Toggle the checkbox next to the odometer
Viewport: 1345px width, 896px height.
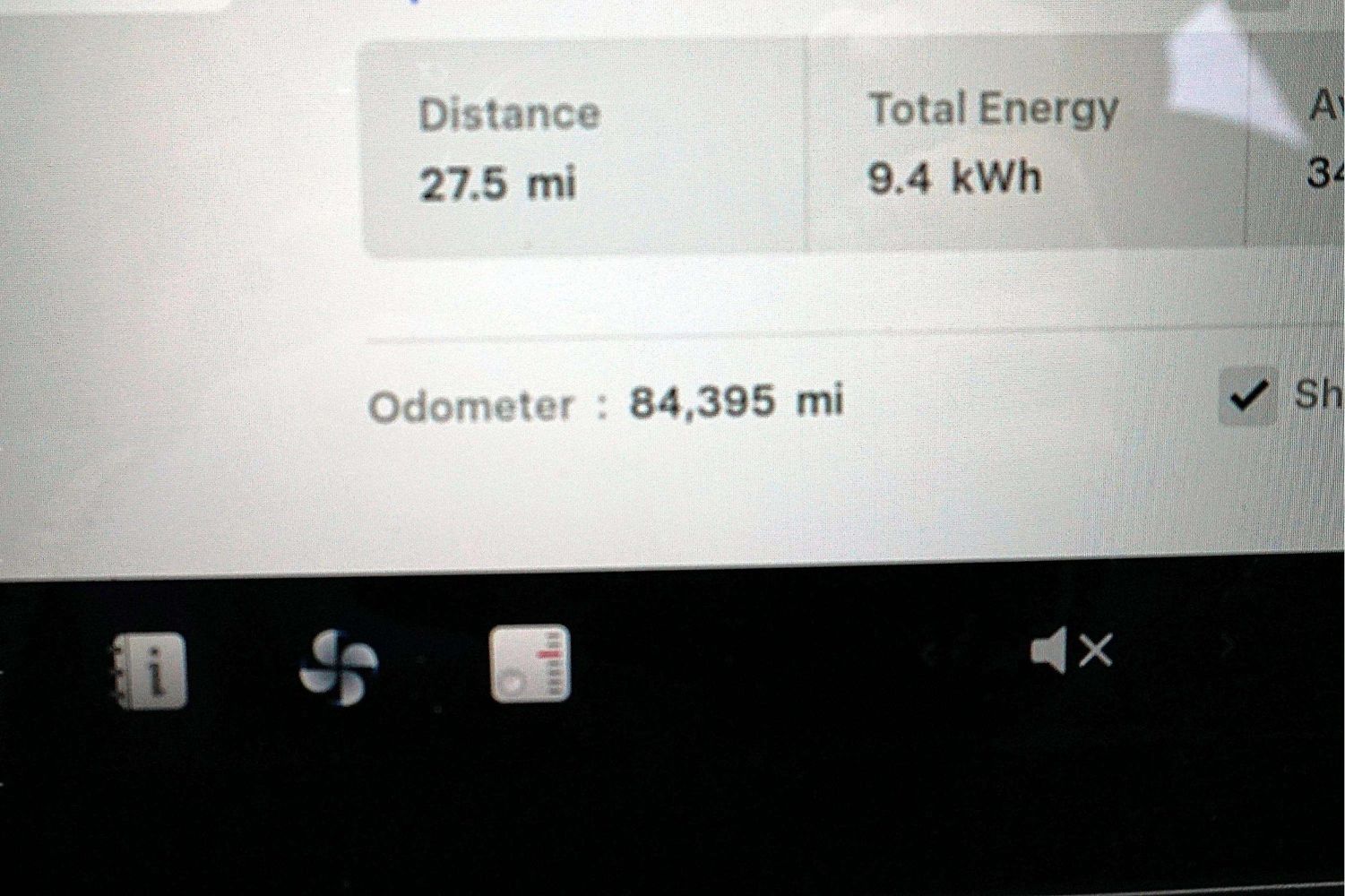[x=1247, y=395]
